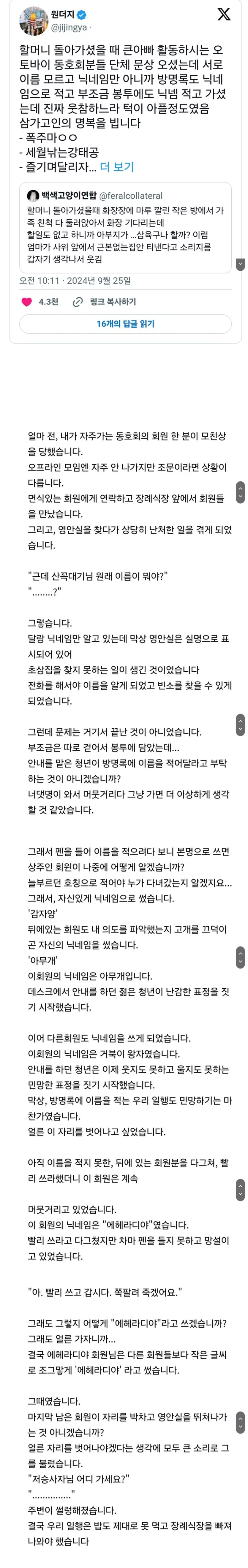The image size is (248, 1568).
Task: Tap the X logo on the embedded tweet
Action: tap(224, 15)
